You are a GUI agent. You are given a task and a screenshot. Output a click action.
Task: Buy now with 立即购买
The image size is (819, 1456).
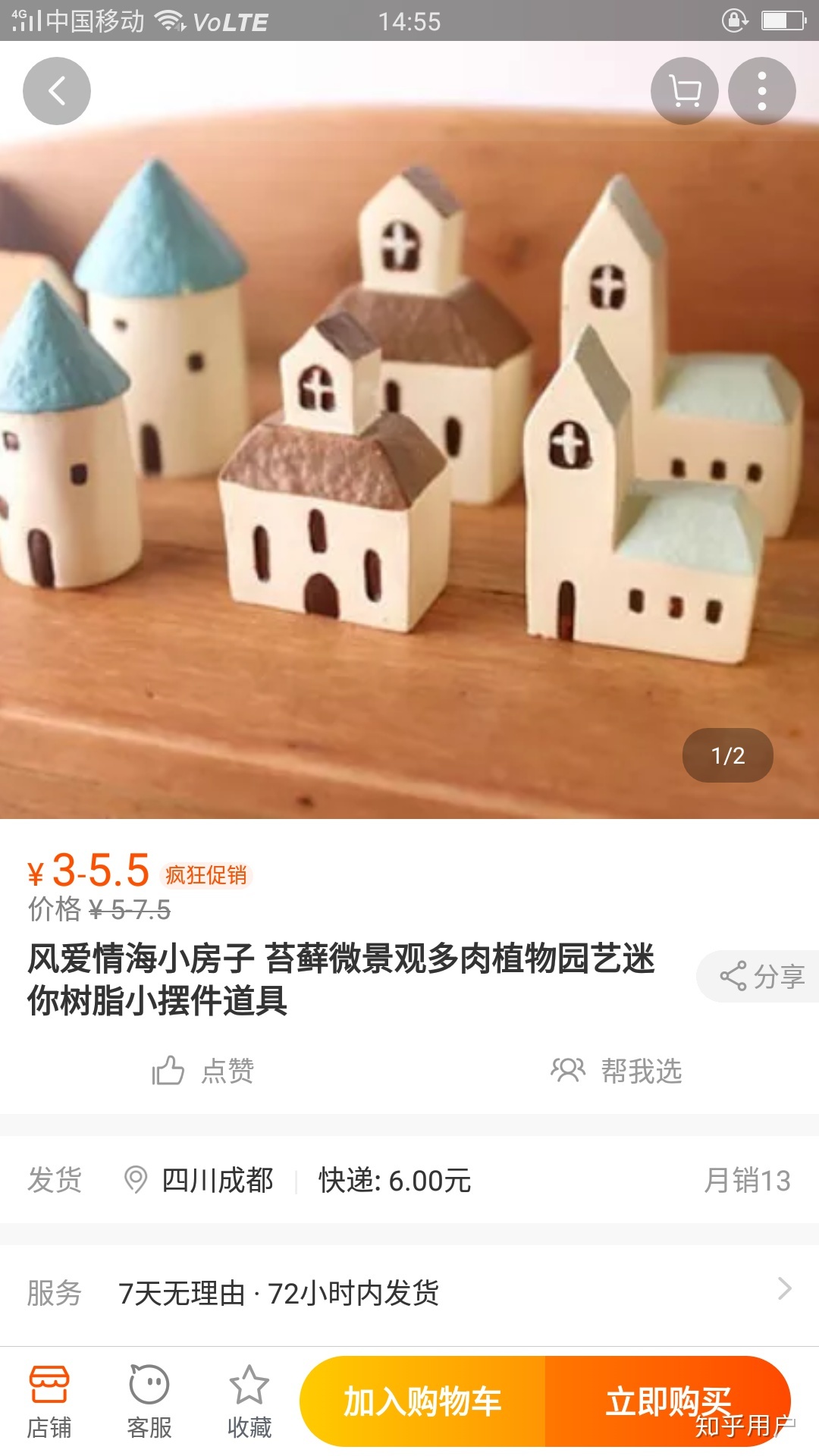[667, 1400]
